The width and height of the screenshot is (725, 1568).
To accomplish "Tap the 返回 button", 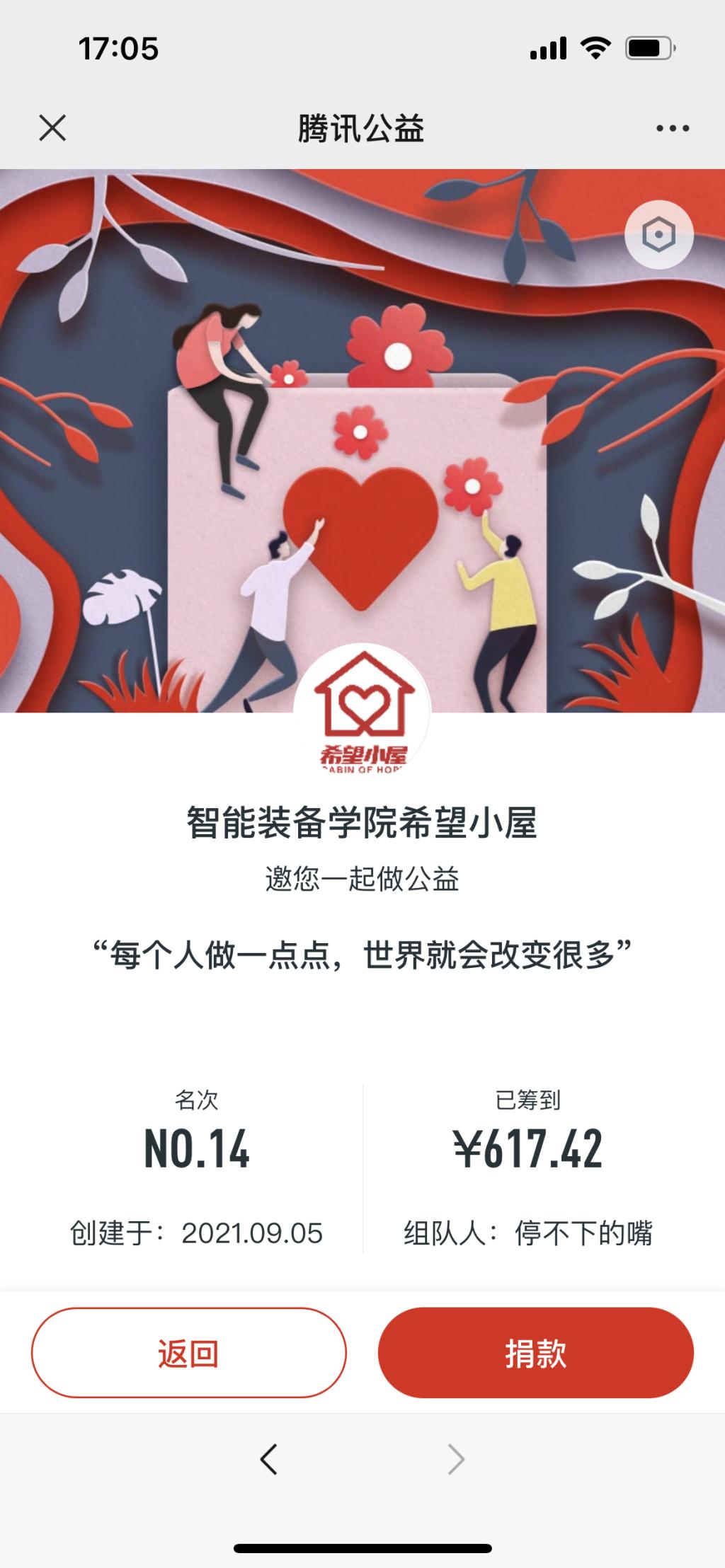I will click(x=188, y=1353).
